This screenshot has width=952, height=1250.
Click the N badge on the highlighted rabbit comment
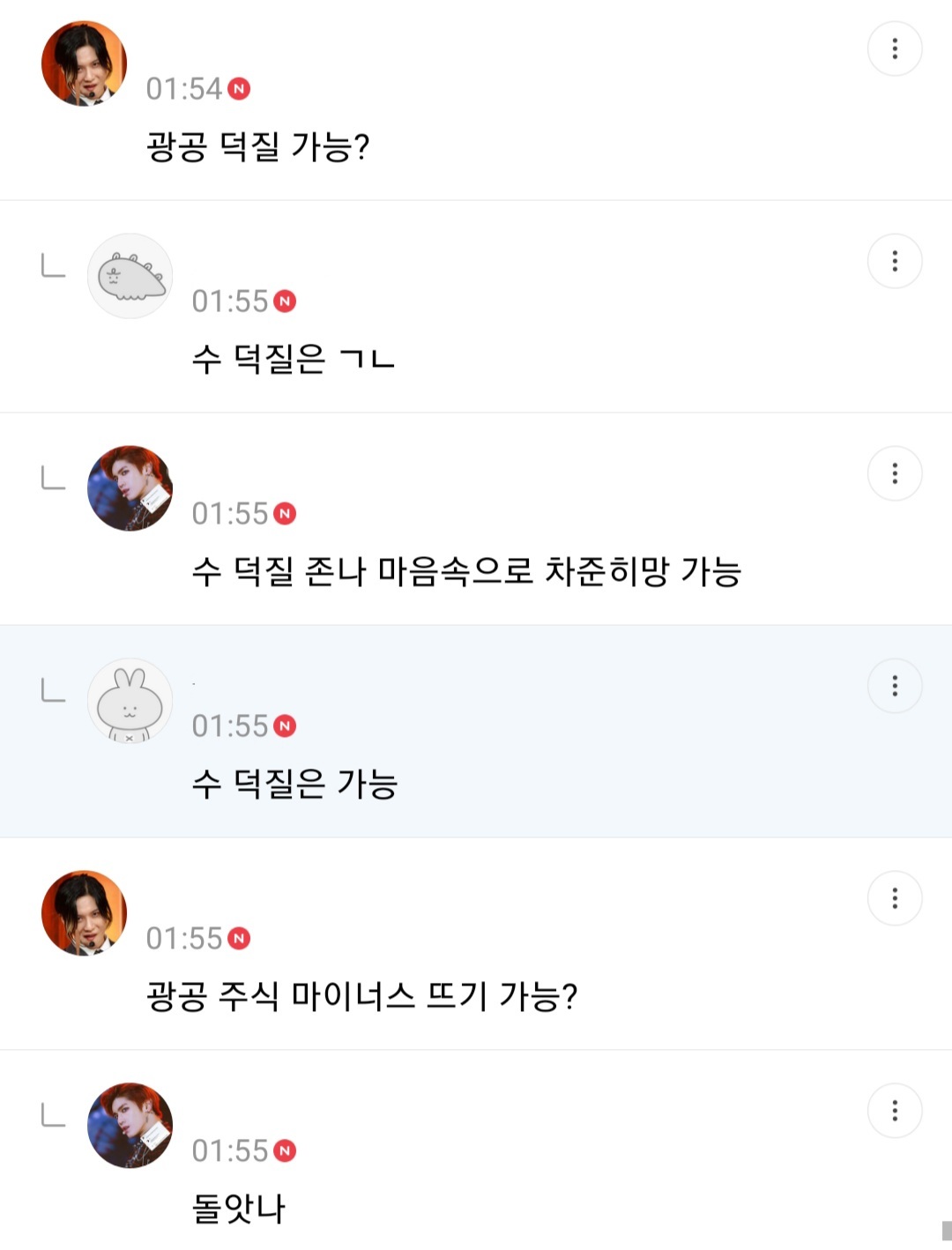(x=284, y=725)
